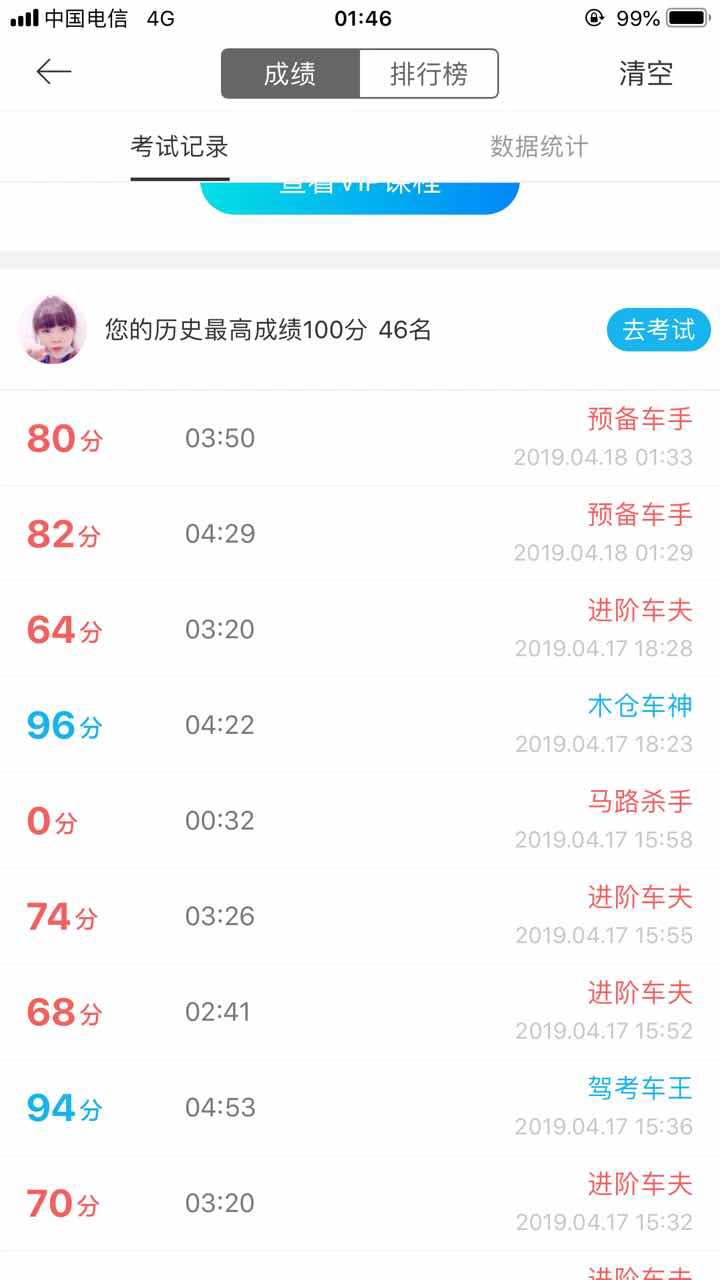View the 70分 exam record

click(360, 1203)
